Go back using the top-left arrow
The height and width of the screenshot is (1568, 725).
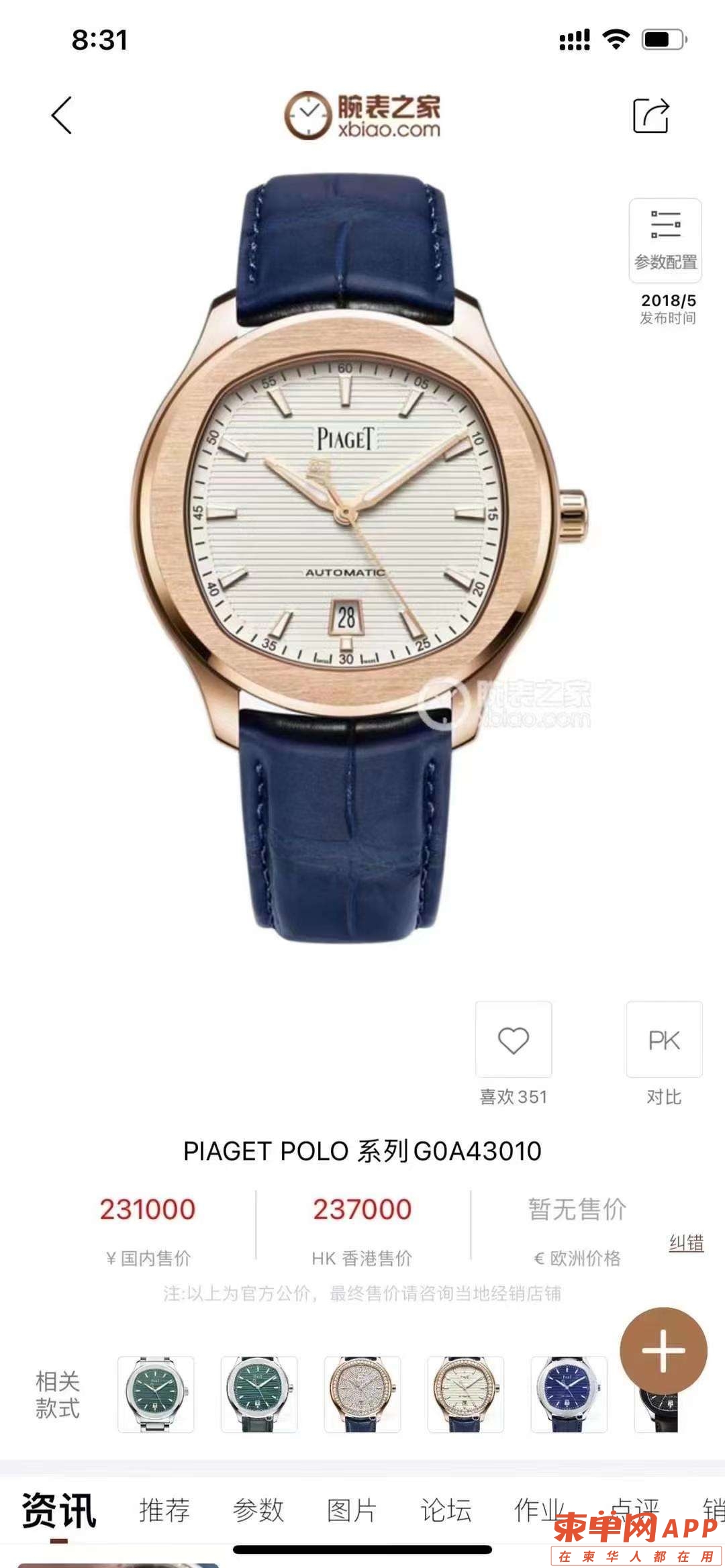click(x=62, y=115)
